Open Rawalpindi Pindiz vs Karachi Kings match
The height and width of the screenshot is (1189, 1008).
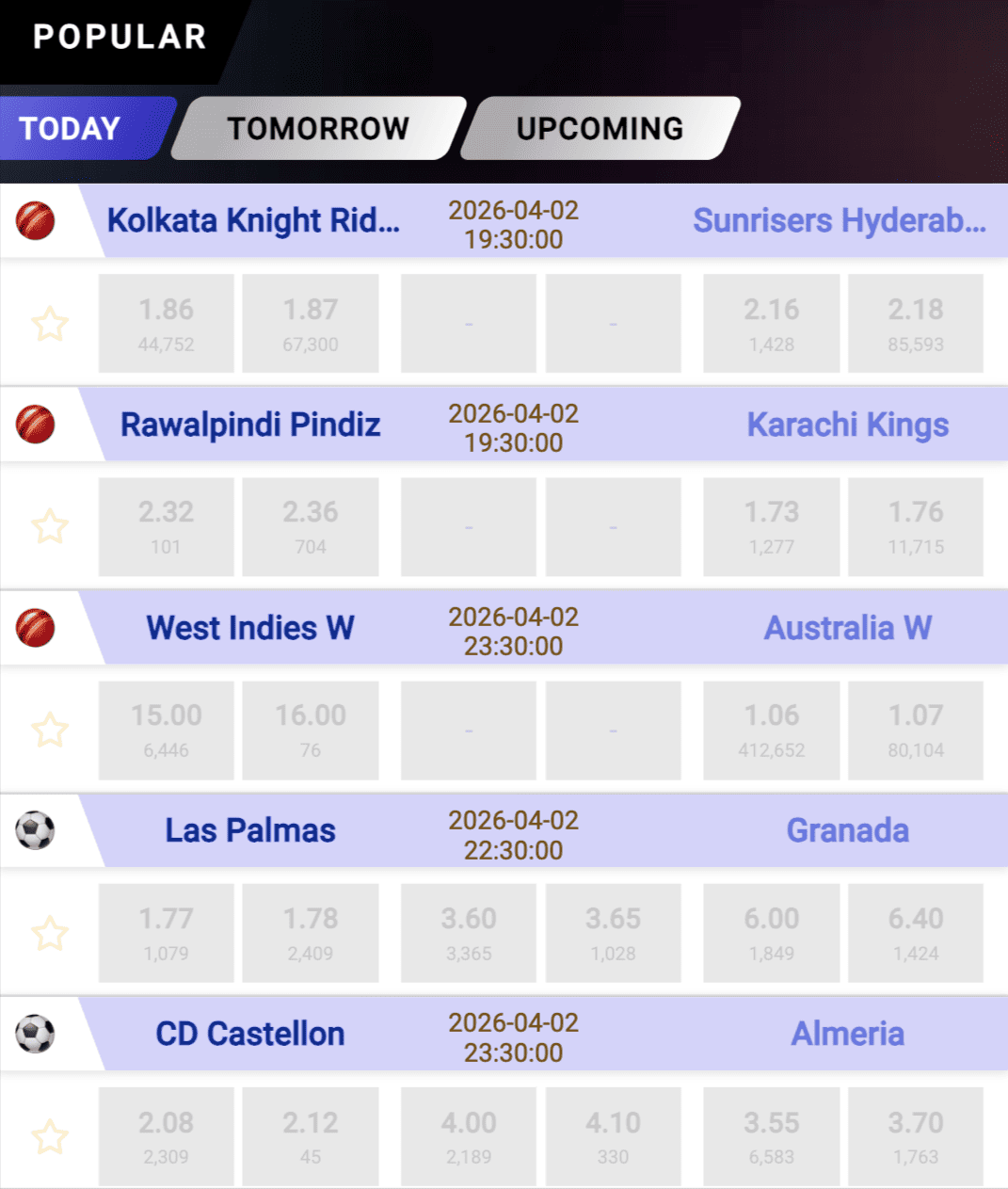click(x=513, y=426)
